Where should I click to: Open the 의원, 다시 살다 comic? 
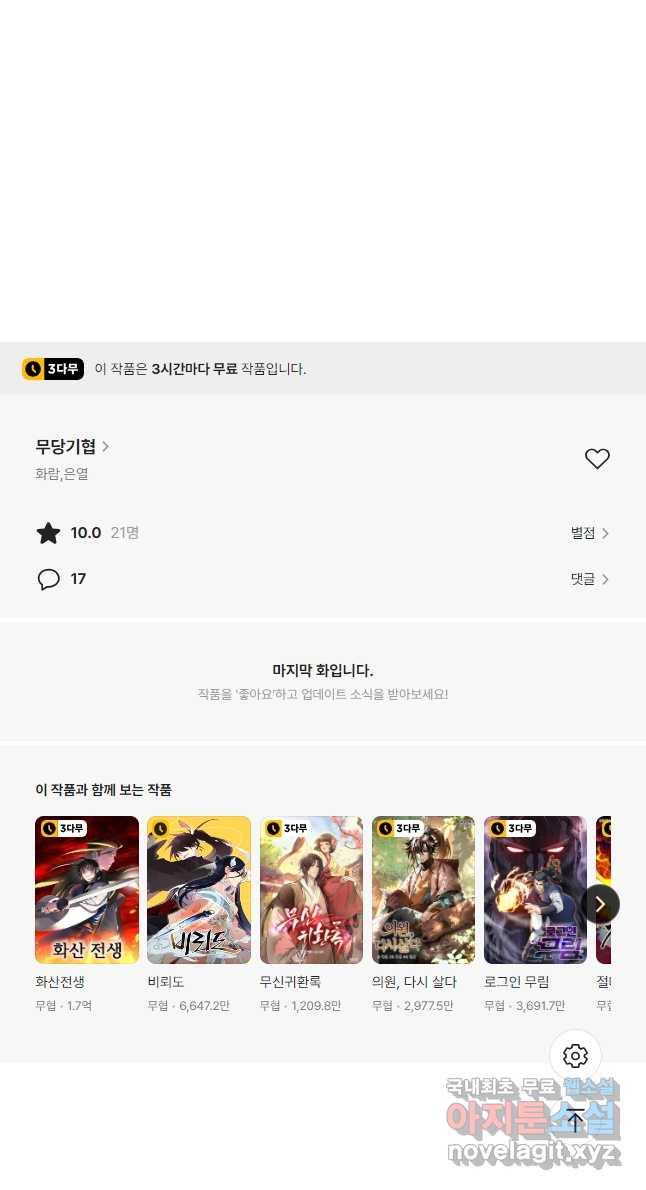423,890
